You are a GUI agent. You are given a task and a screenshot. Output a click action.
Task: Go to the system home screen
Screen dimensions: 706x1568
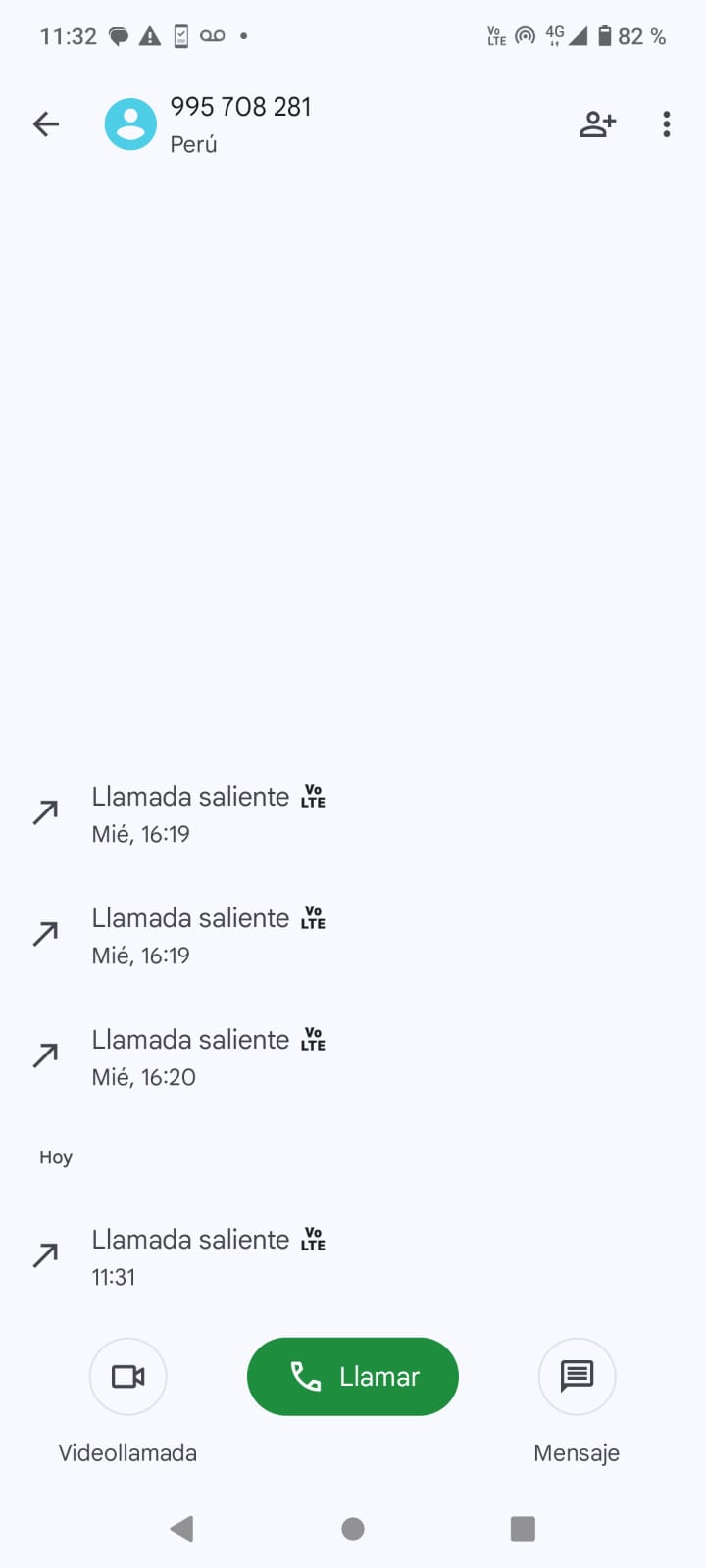tap(353, 1529)
